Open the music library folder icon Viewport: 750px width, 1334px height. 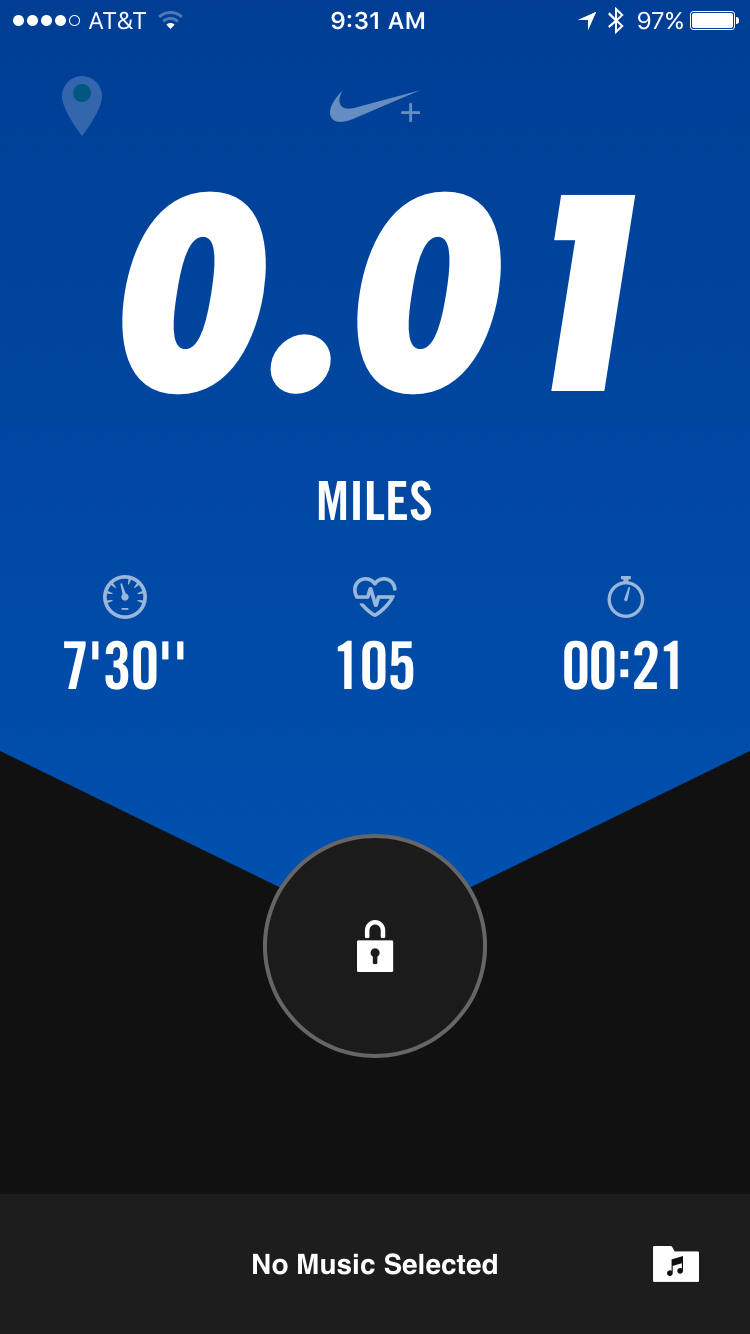click(x=676, y=1264)
